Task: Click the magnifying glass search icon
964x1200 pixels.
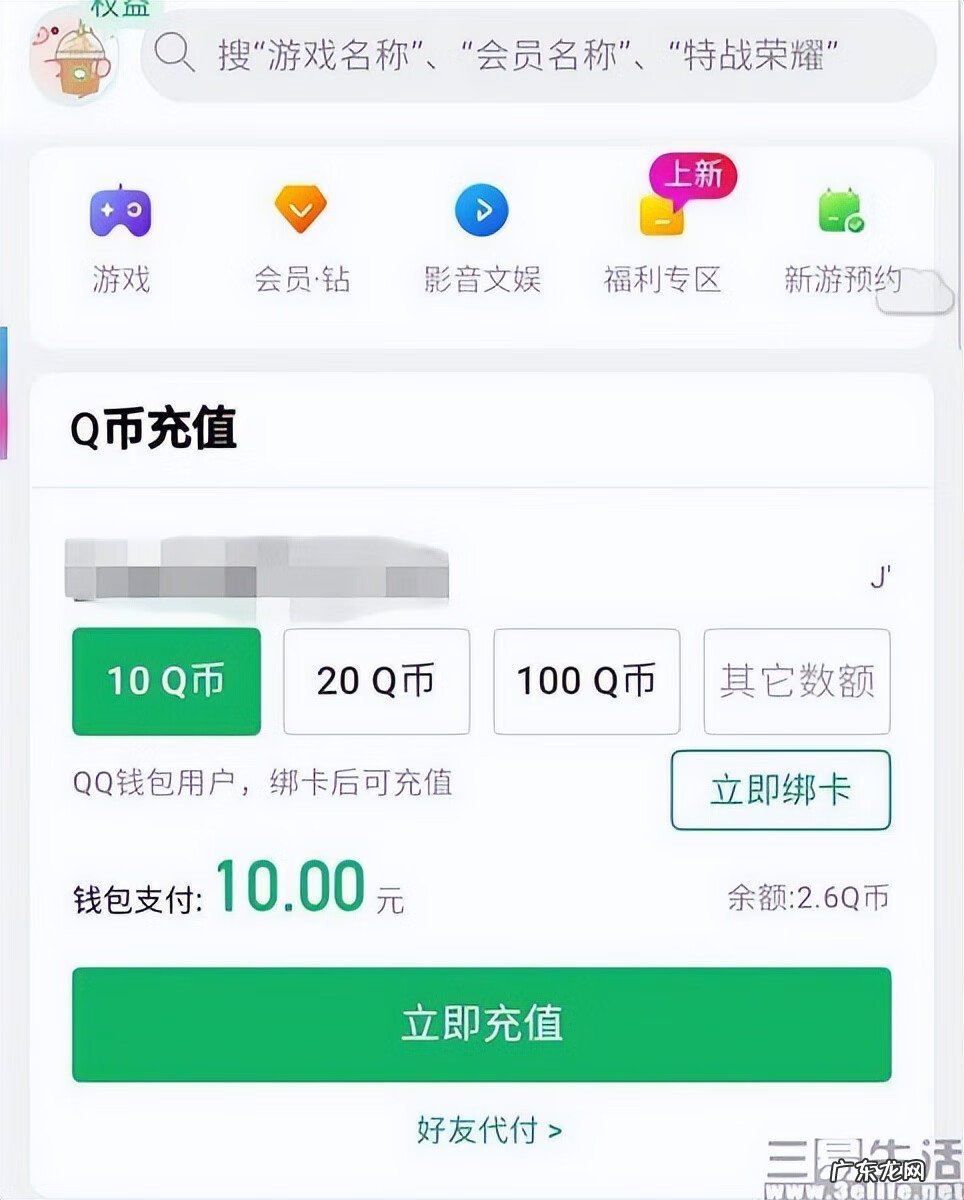Action: (x=176, y=55)
